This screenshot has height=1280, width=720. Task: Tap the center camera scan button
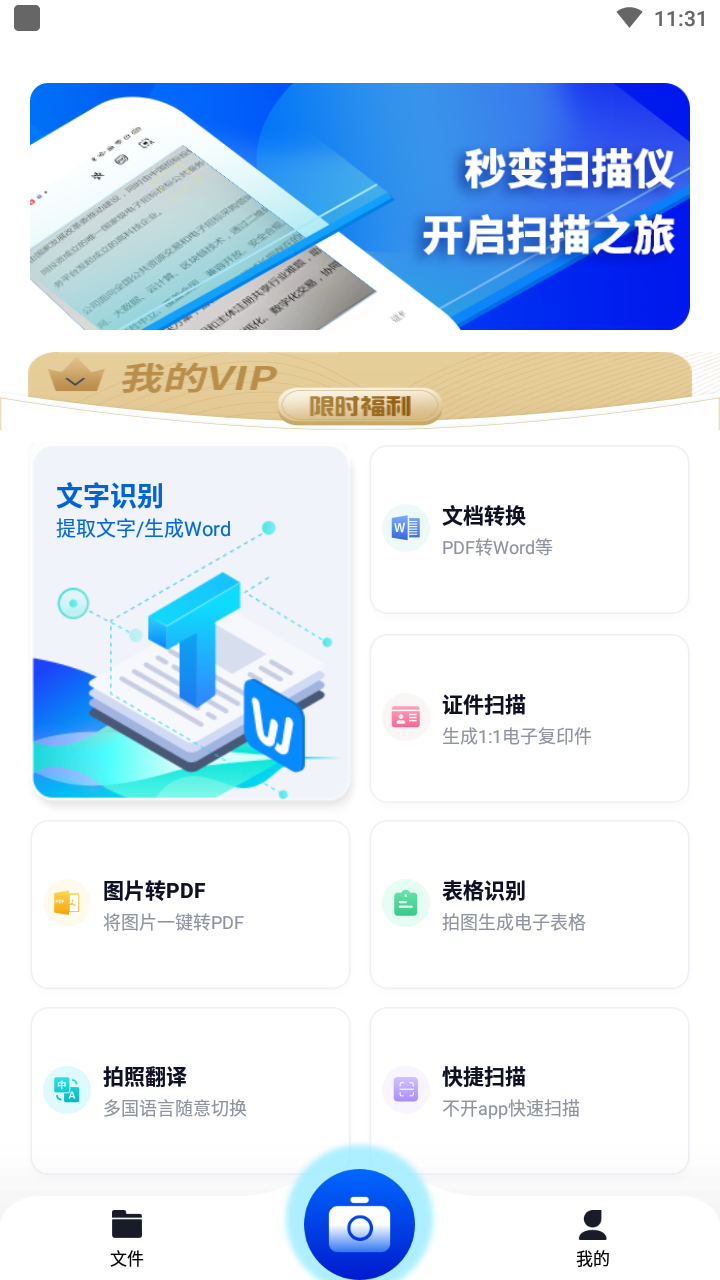[x=360, y=1224]
